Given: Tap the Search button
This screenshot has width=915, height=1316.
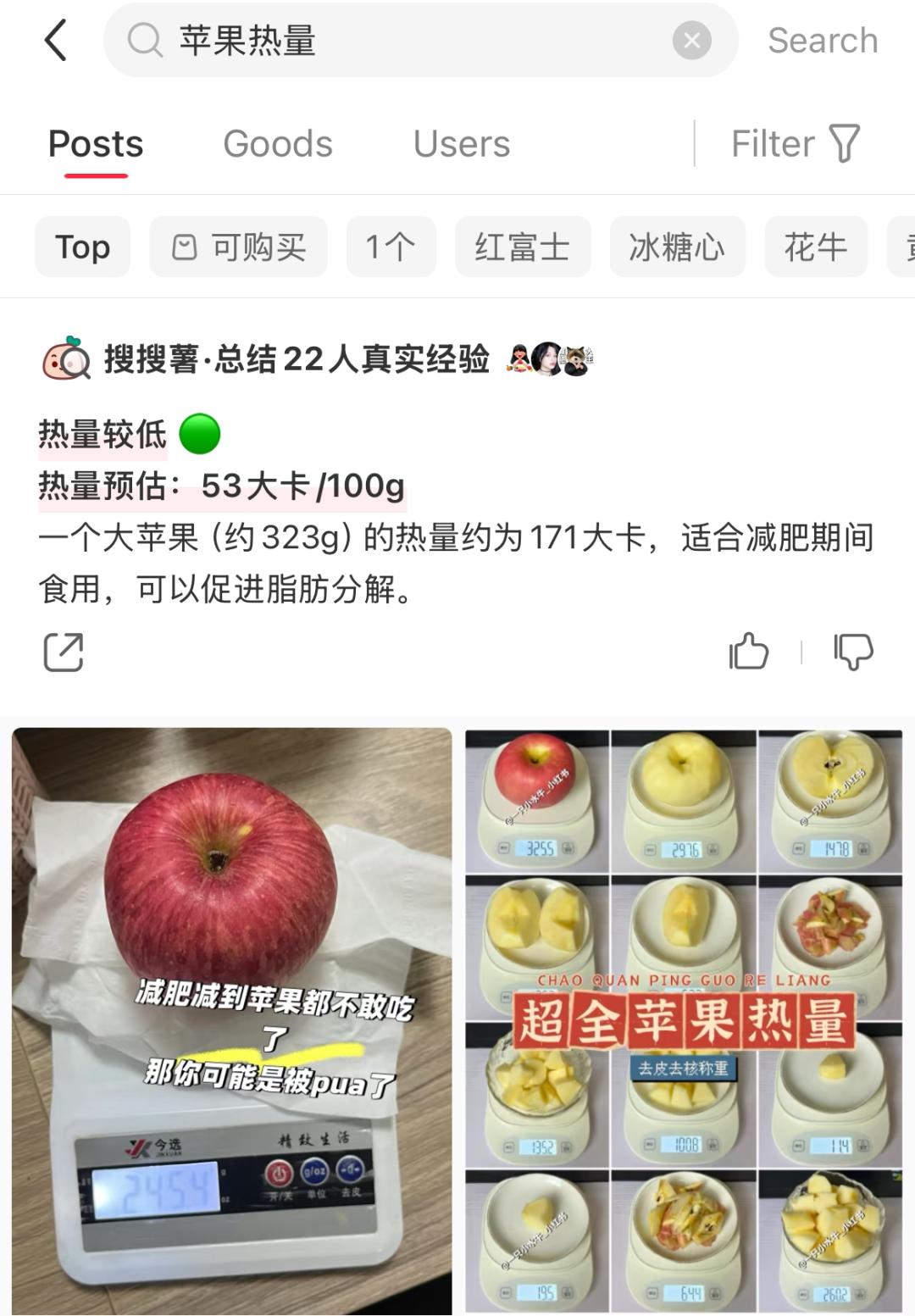Looking at the screenshot, I should pos(823,39).
